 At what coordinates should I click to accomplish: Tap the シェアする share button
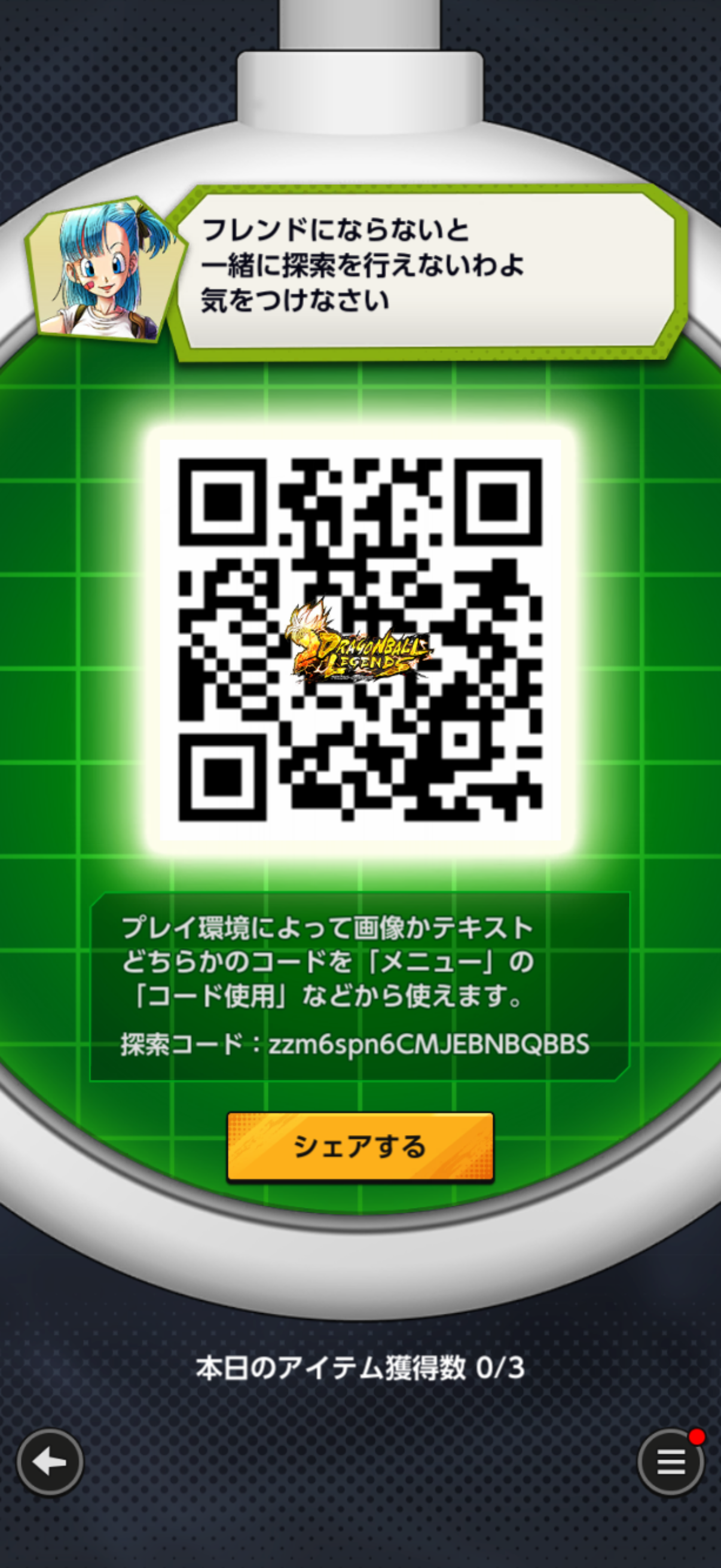pyautogui.click(x=360, y=1147)
